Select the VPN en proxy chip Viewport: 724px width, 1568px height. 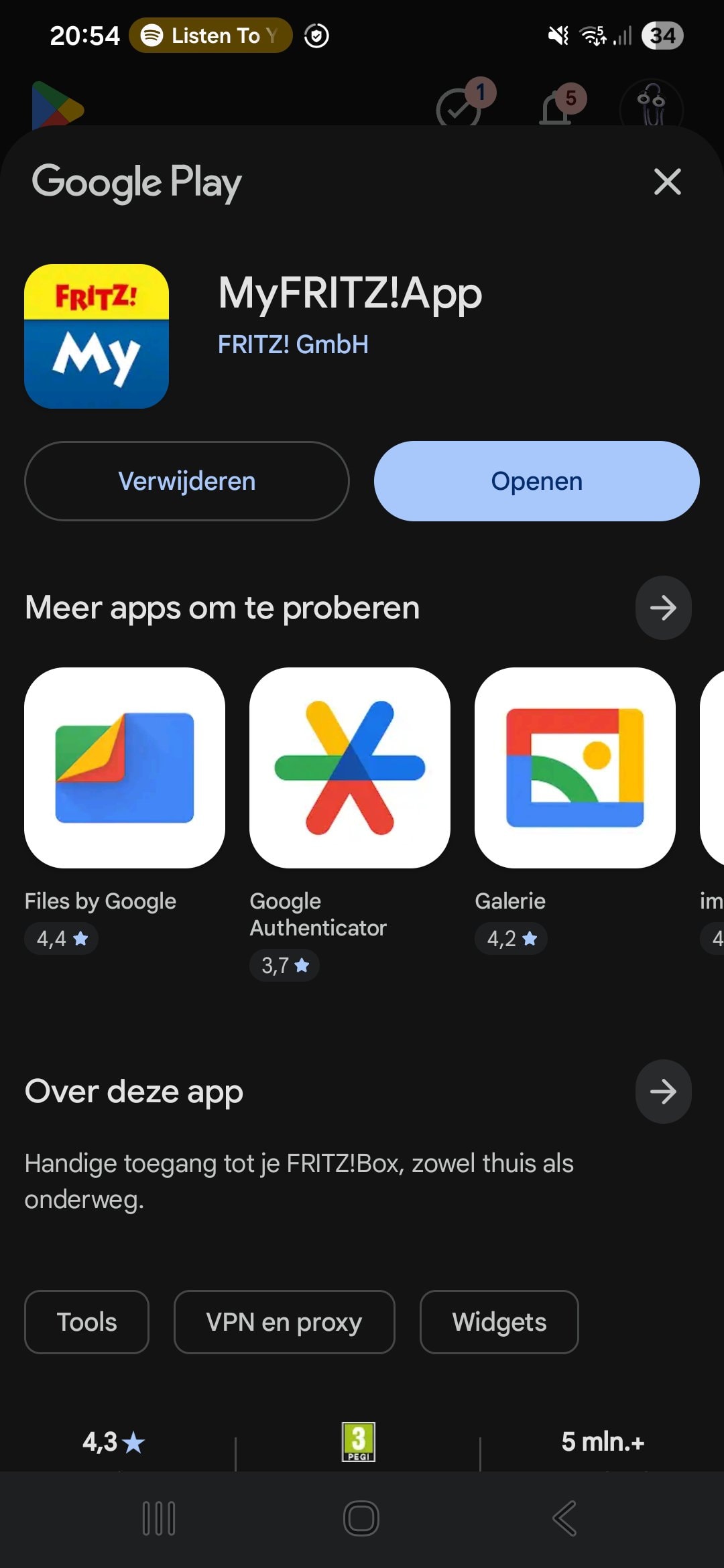pyautogui.click(x=284, y=1322)
